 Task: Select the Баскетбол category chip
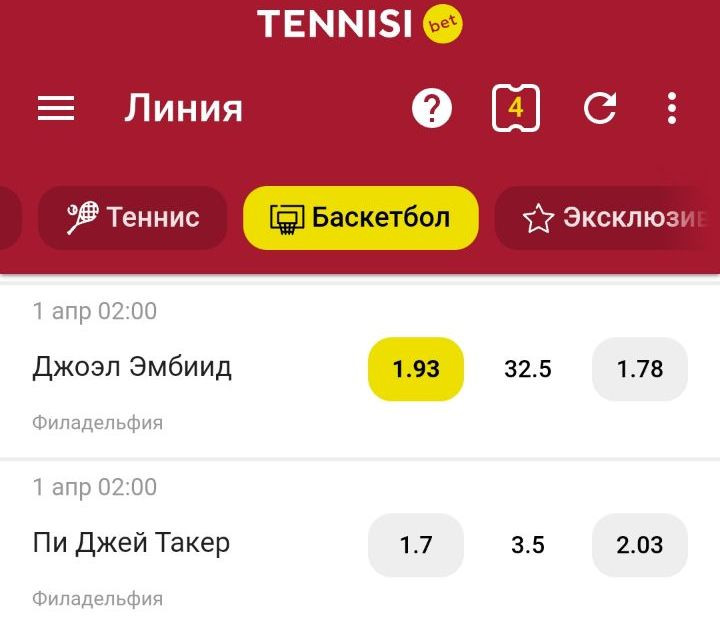(x=361, y=218)
